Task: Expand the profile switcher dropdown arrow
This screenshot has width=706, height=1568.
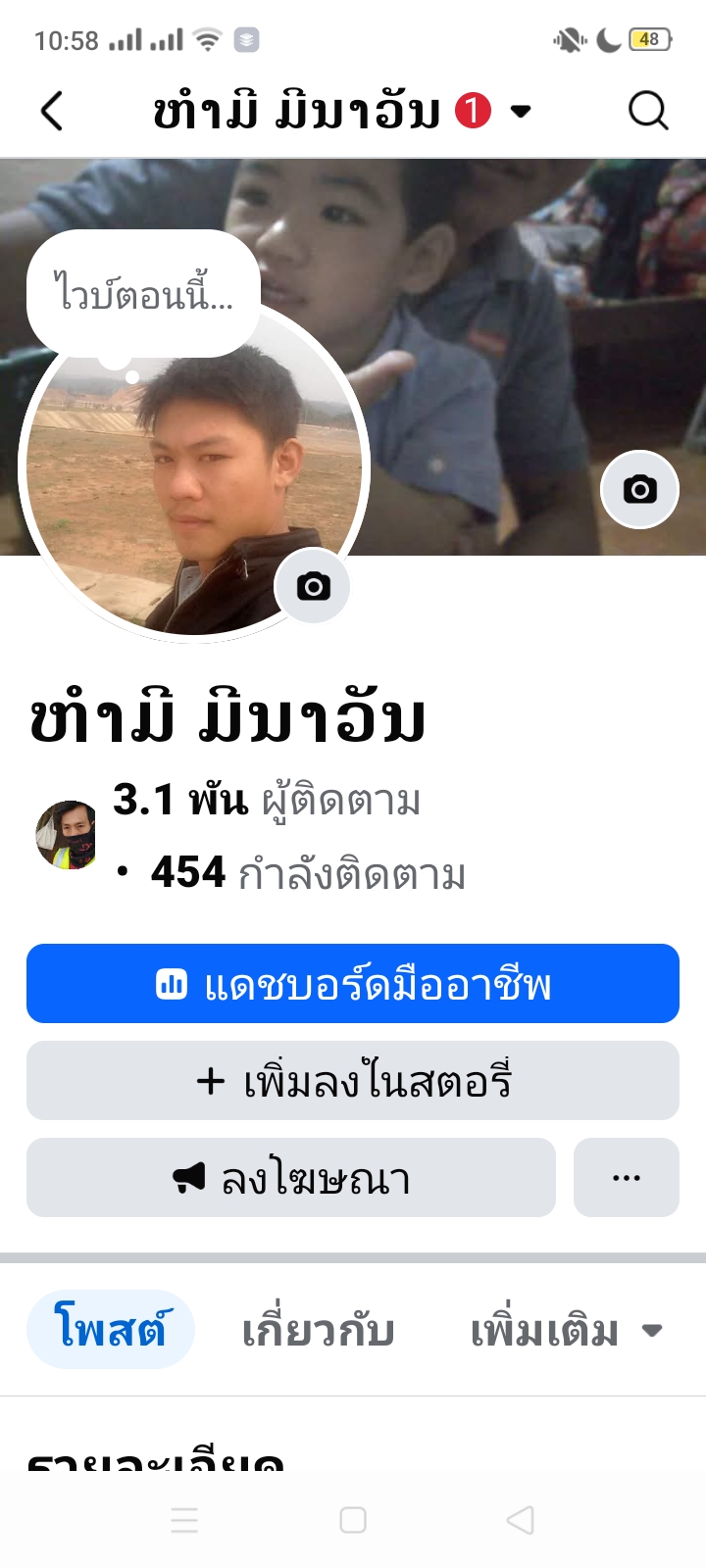Action: point(522,111)
